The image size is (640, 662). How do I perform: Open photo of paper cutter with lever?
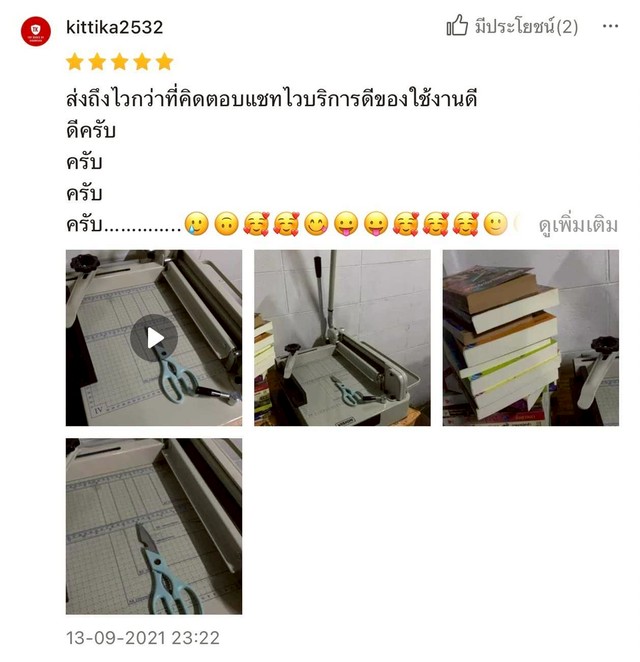pyautogui.click(x=342, y=338)
